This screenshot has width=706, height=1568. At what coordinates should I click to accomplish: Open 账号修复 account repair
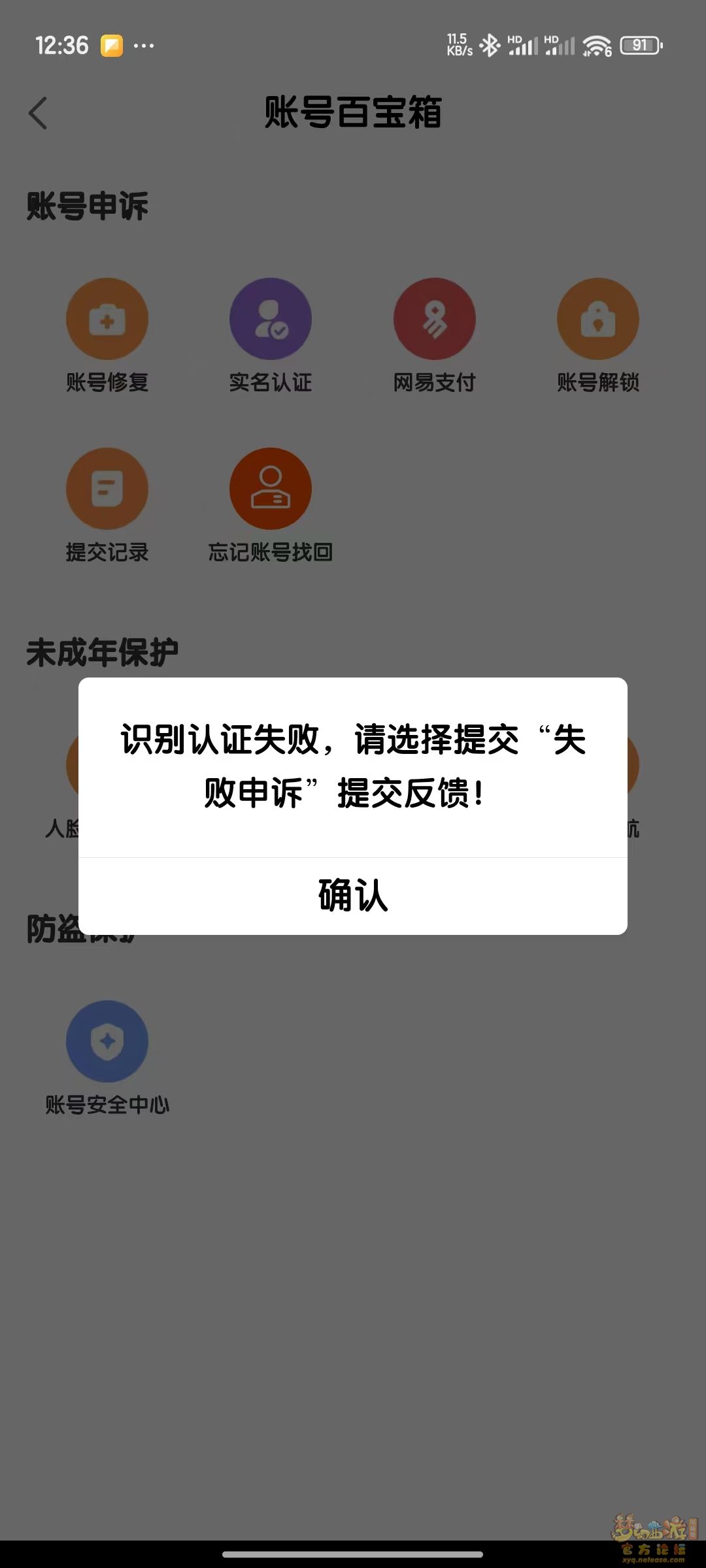[x=107, y=336]
